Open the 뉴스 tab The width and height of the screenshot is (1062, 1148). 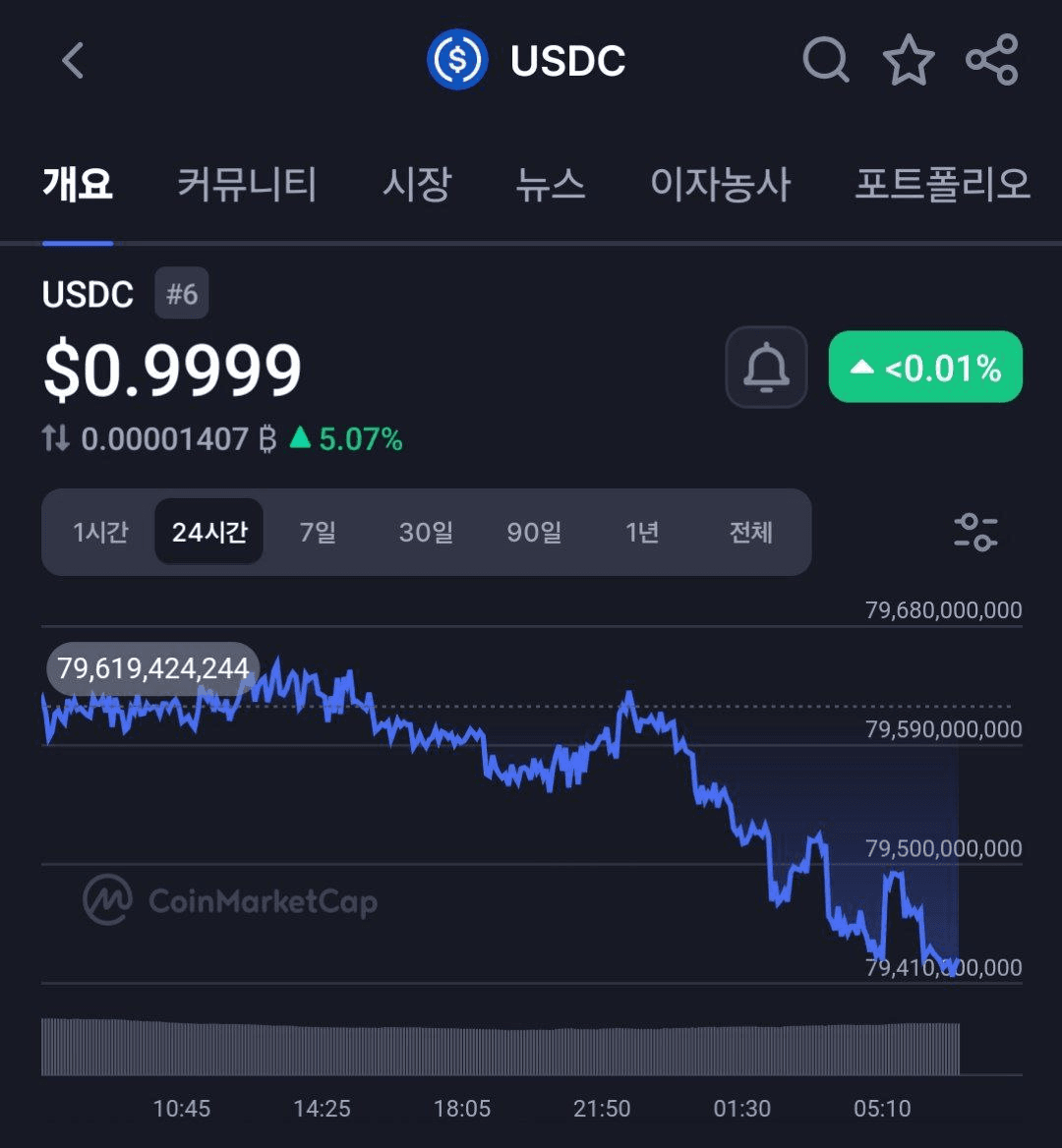click(552, 185)
